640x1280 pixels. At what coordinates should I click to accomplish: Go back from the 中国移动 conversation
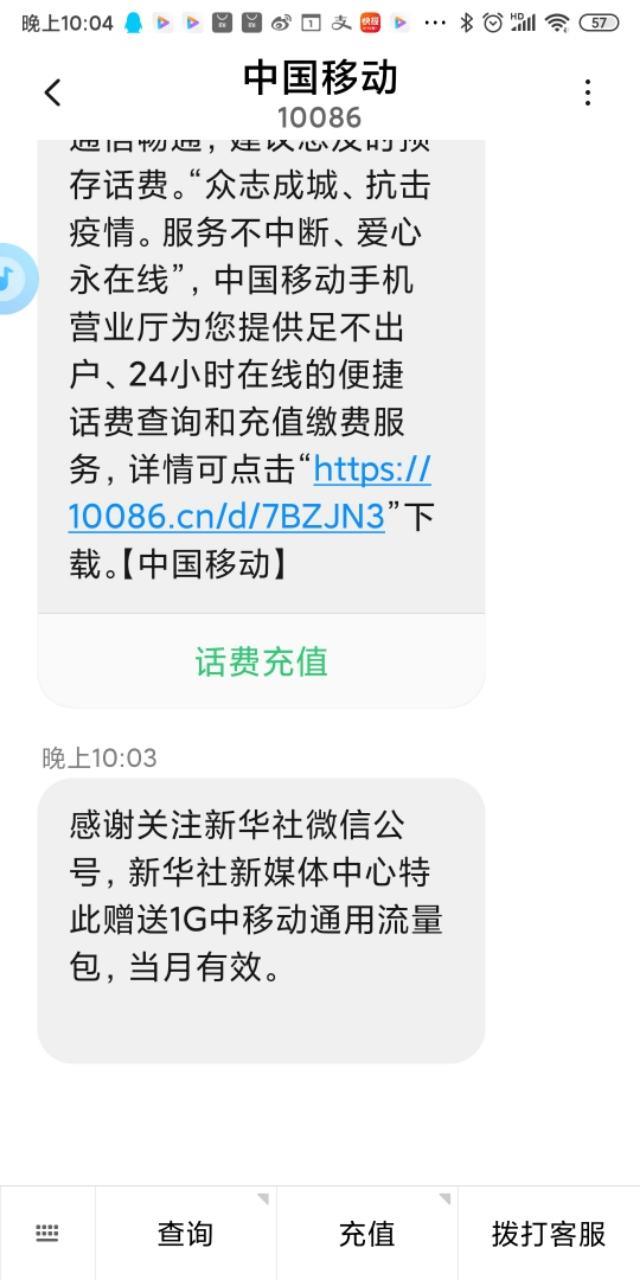[53, 93]
